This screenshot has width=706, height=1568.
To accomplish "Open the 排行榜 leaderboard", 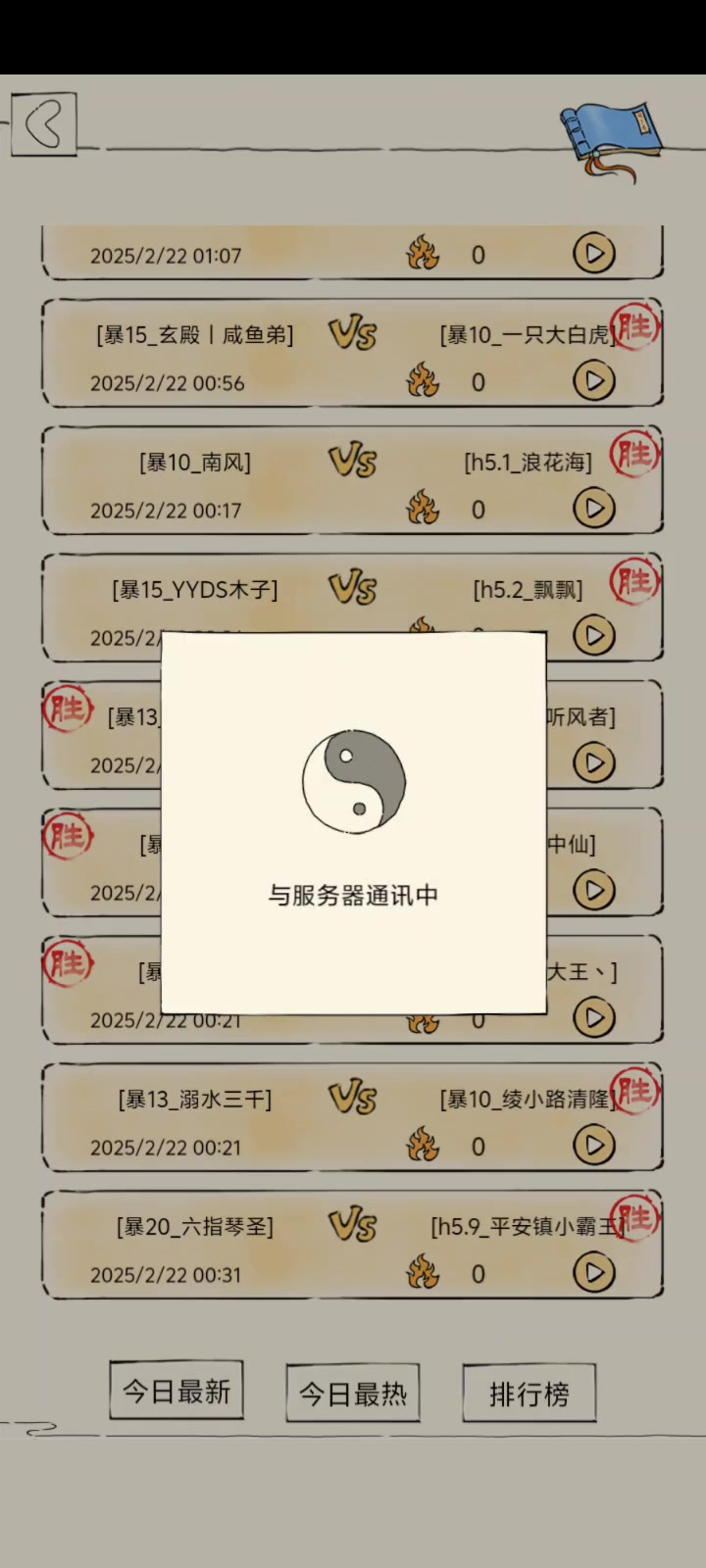I will click(x=529, y=1394).
